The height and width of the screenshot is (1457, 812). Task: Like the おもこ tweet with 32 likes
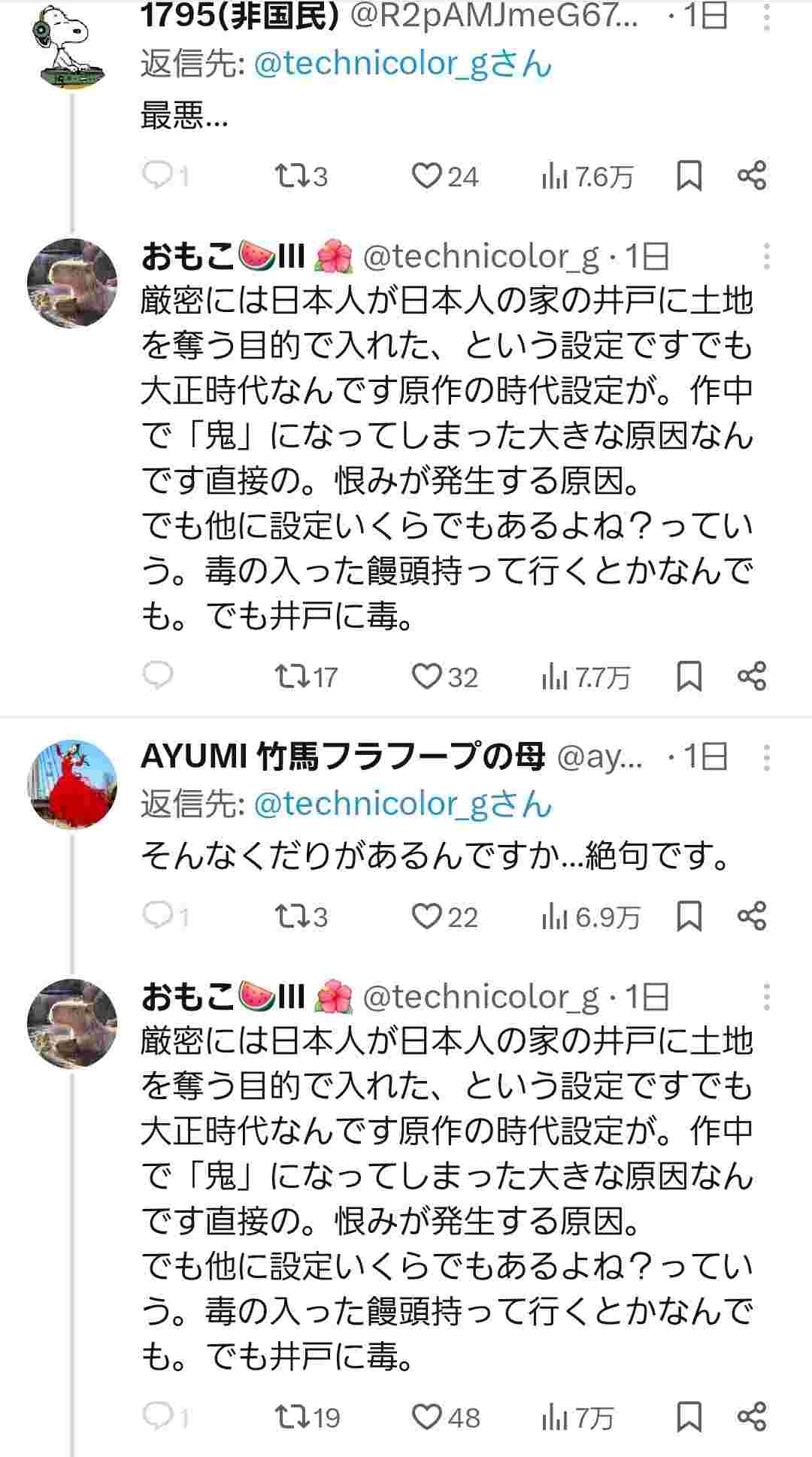427,677
